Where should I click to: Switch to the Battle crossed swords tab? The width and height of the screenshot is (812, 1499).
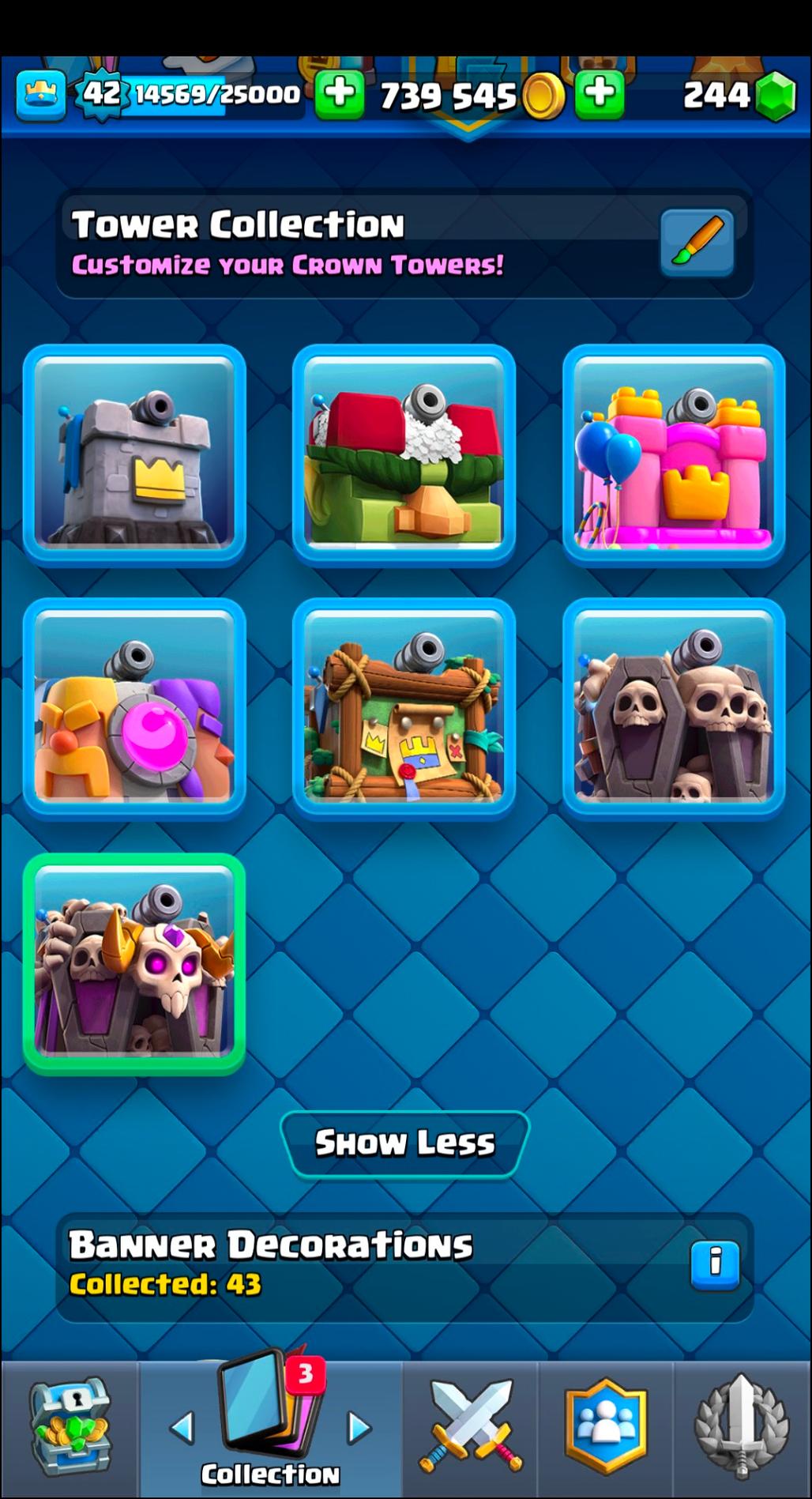click(471, 1427)
